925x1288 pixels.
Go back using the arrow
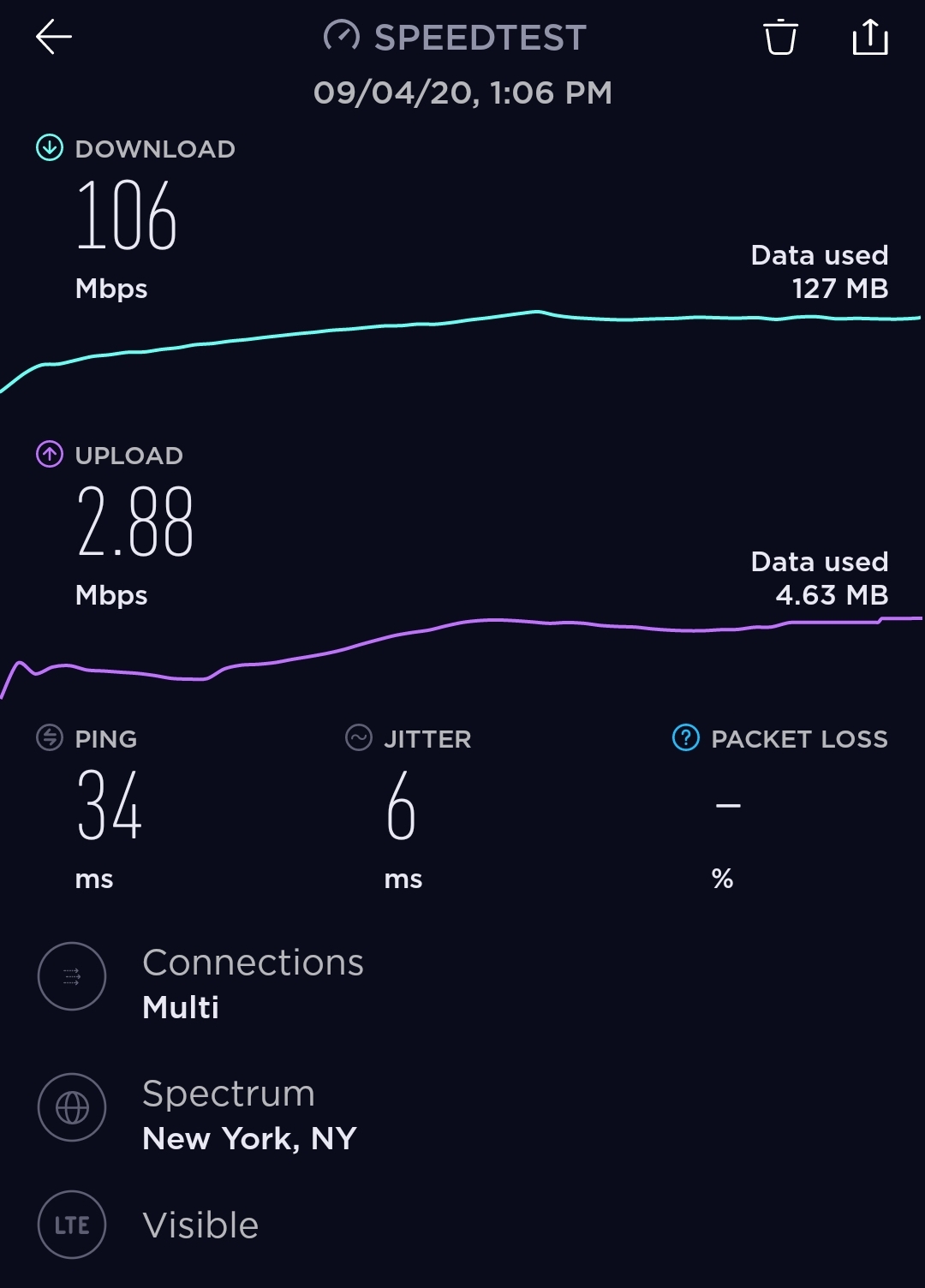coord(53,38)
